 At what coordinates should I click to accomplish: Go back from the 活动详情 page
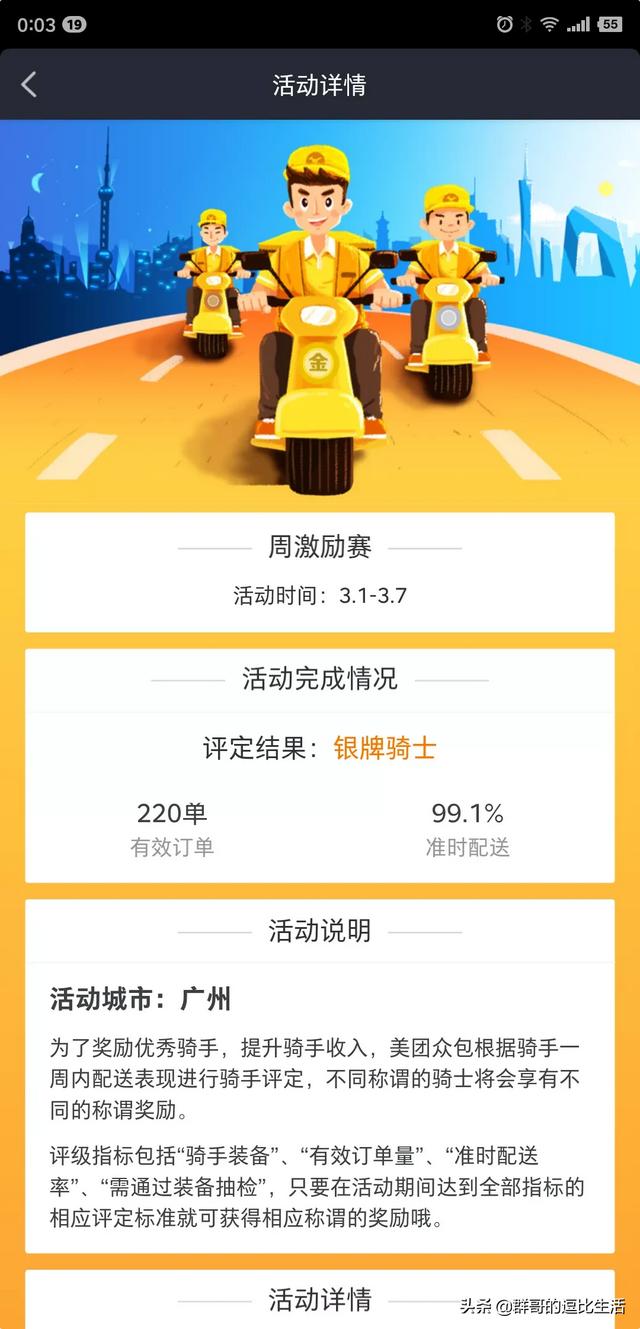click(x=29, y=85)
